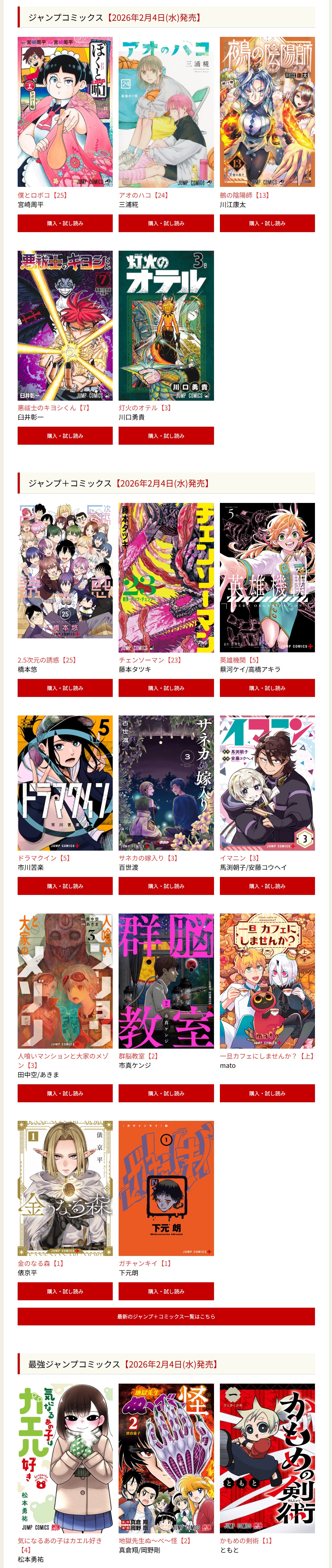Open 最新のジャンプ＋コミックス一覧はこちら banner
The height and width of the screenshot is (1568, 332).
pos(166,1316)
